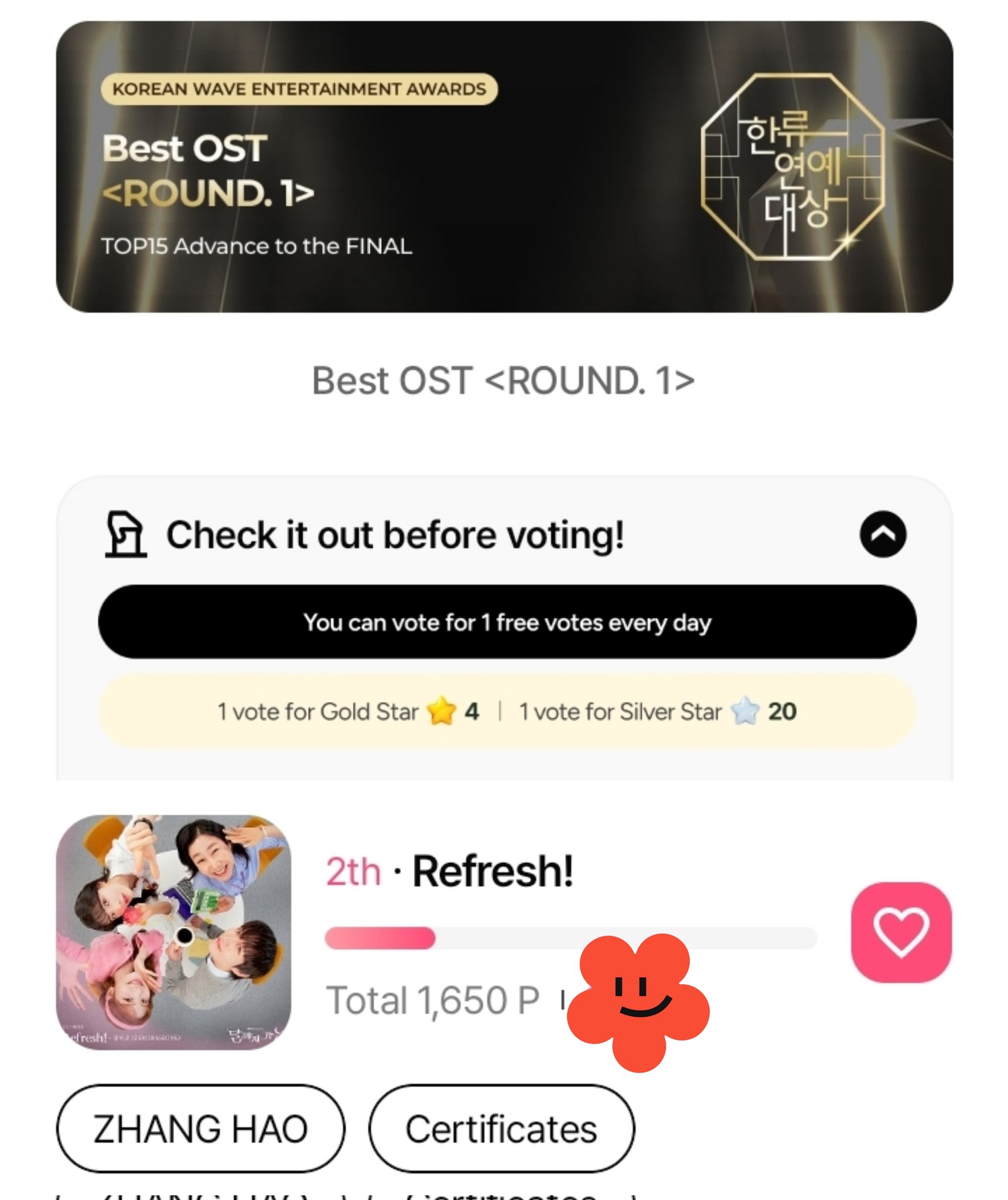Open the Best OST Round 1 banner
This screenshot has height=1200, width=1008.
pos(504,167)
